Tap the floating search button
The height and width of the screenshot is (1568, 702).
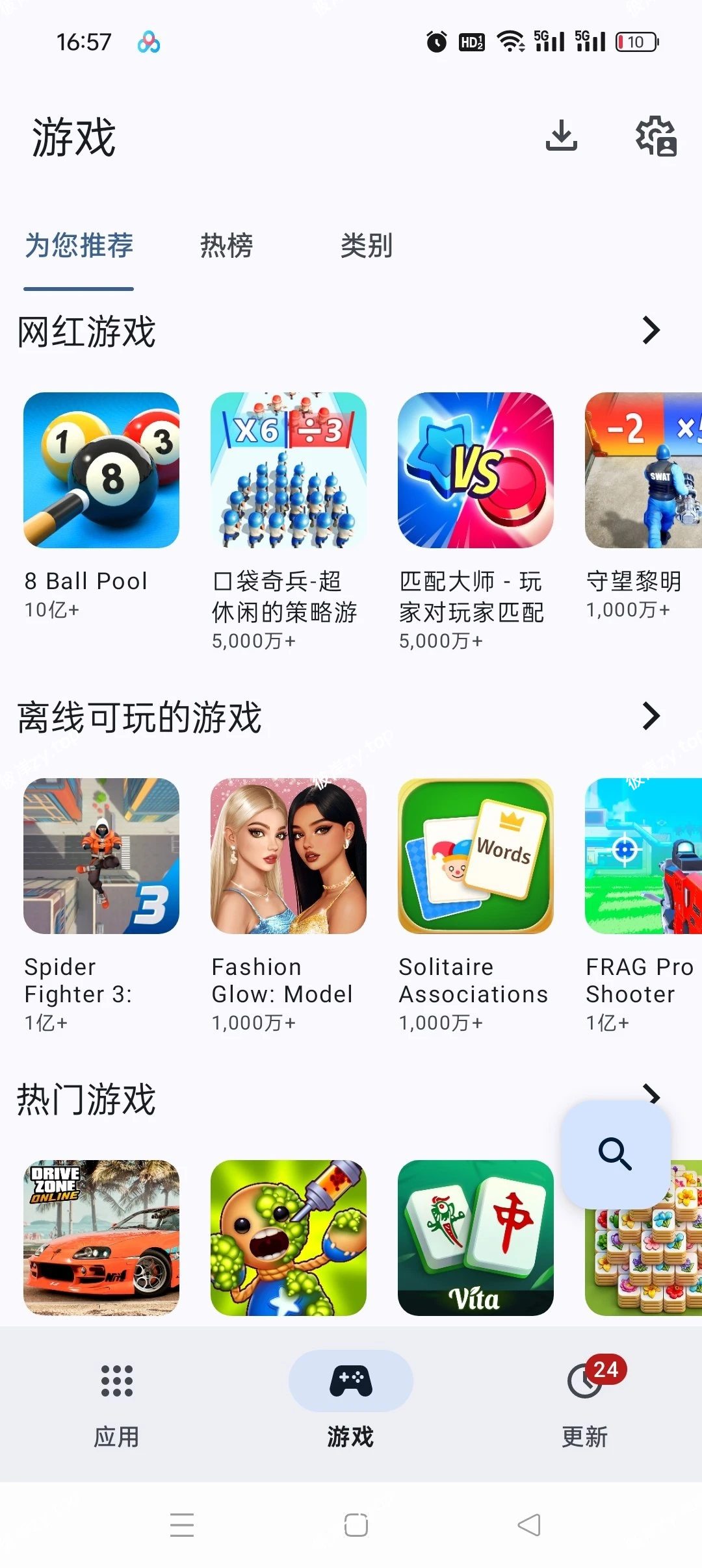pyautogui.click(x=616, y=1154)
